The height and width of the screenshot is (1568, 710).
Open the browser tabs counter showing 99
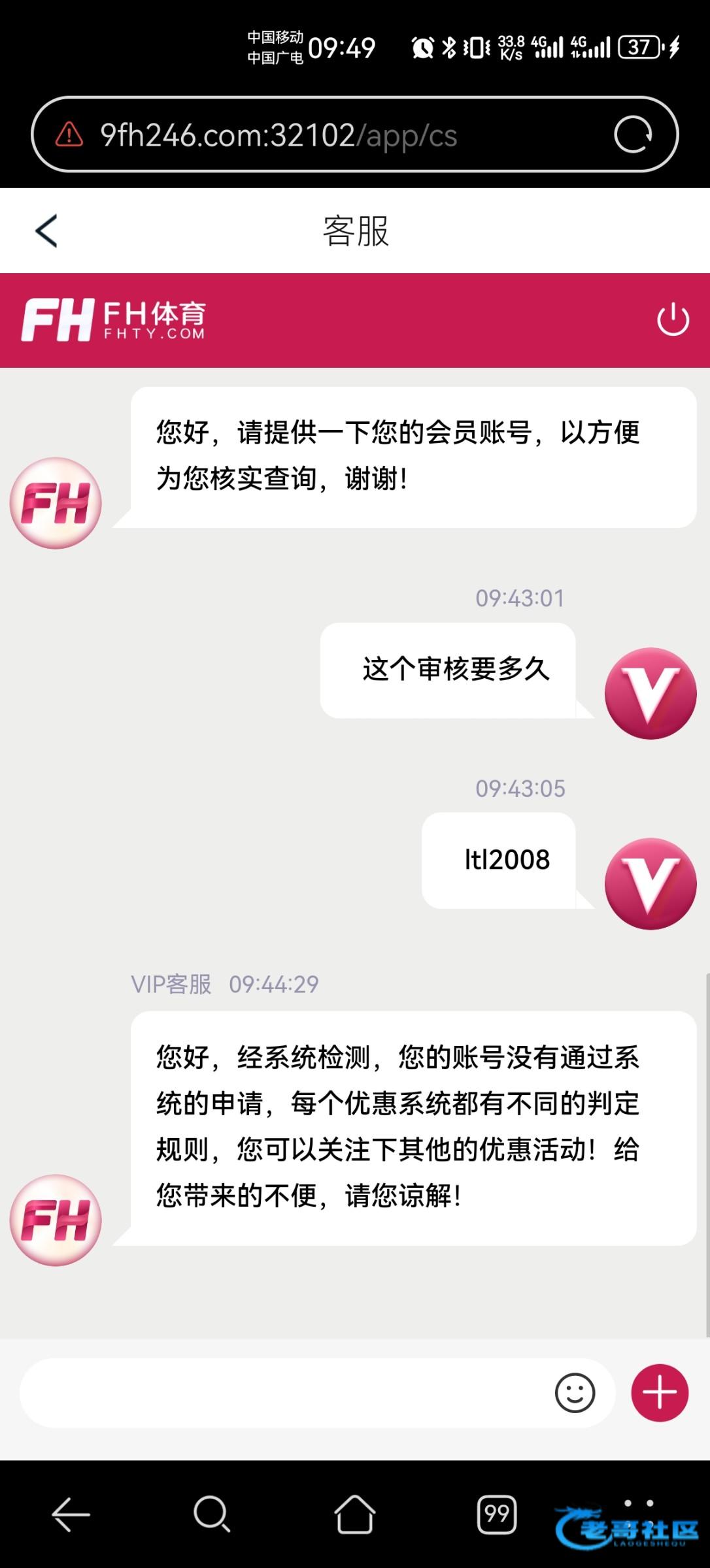497,1514
